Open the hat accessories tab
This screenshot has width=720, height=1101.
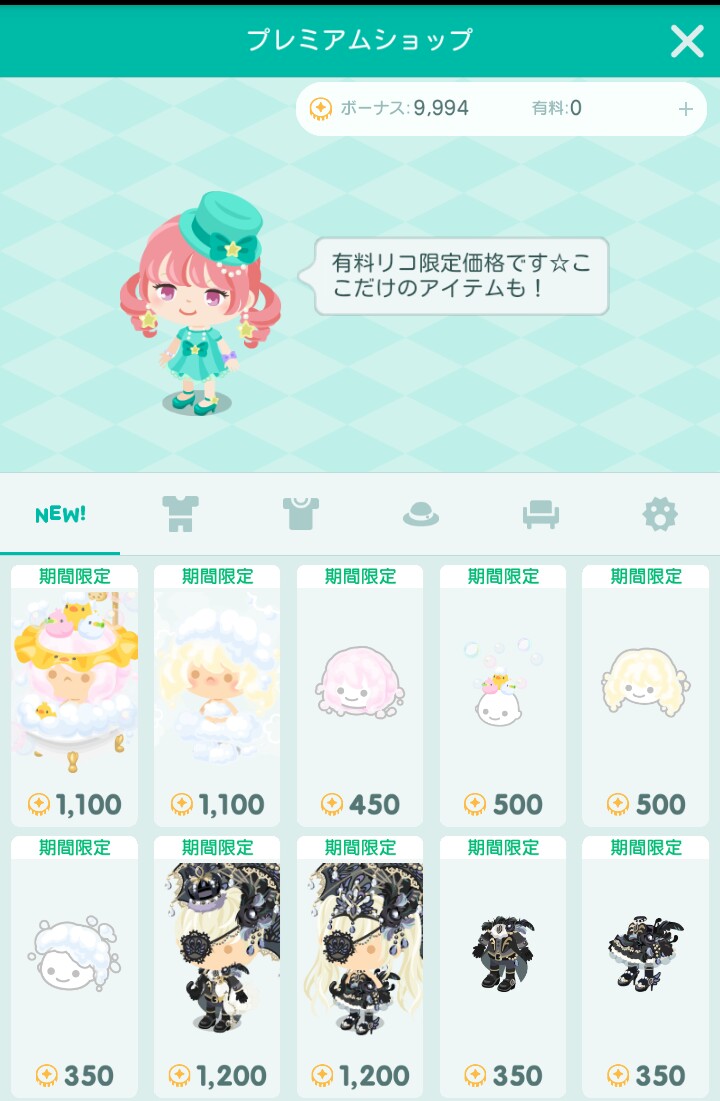[x=421, y=515]
